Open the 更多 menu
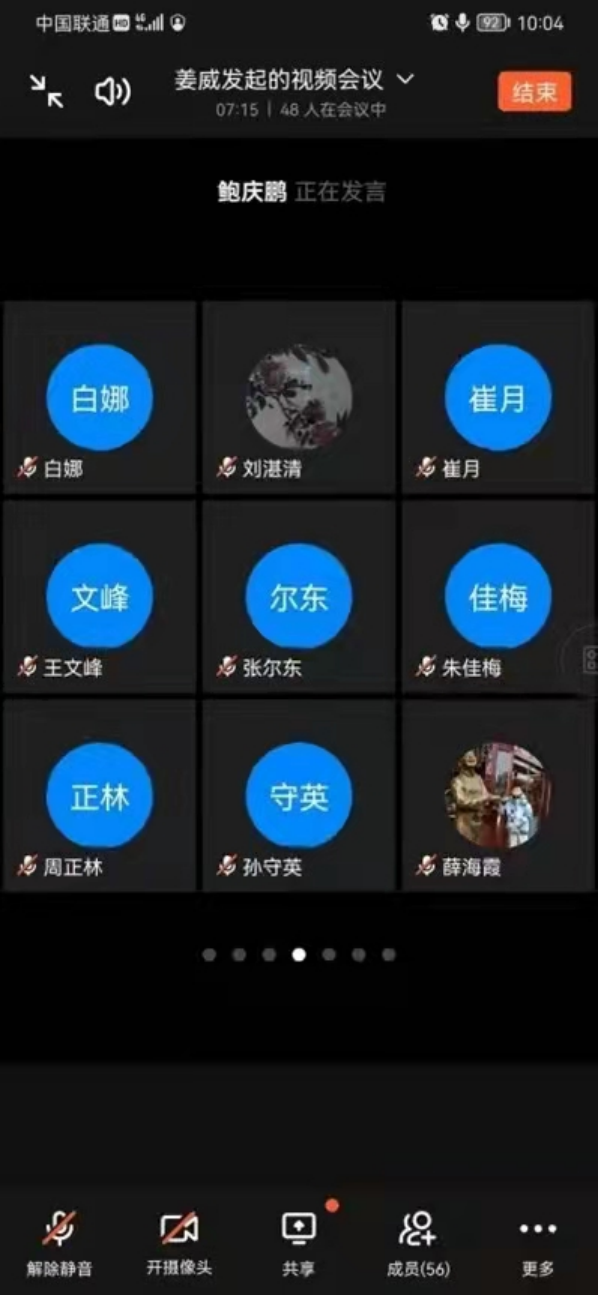 (x=538, y=1240)
